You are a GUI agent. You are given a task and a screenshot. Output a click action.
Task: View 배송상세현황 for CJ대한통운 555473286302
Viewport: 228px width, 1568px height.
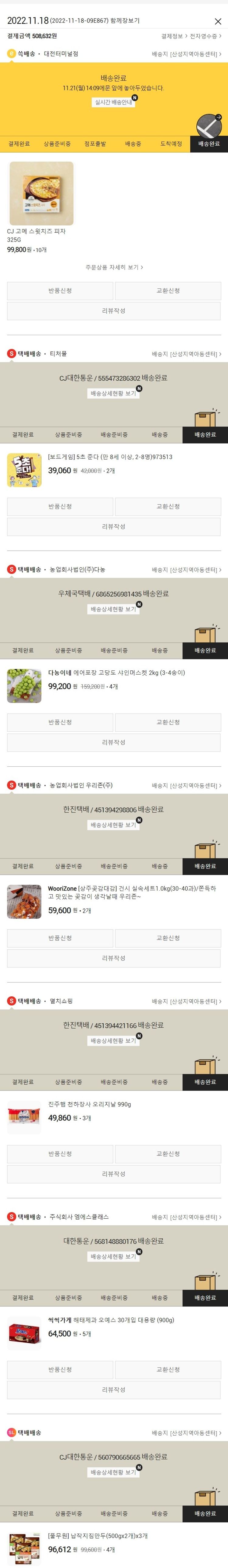click(x=113, y=394)
